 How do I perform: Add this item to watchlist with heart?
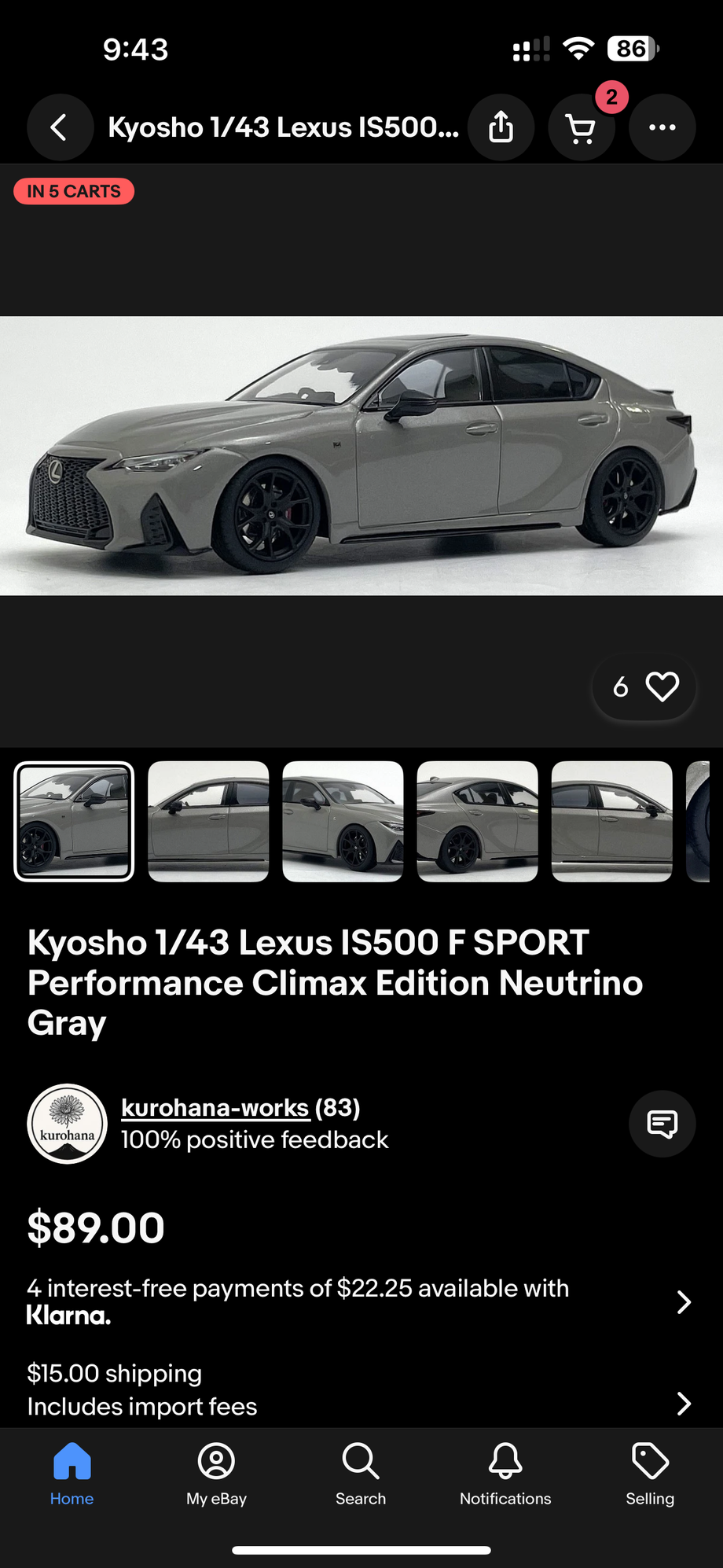pyautogui.click(x=662, y=686)
